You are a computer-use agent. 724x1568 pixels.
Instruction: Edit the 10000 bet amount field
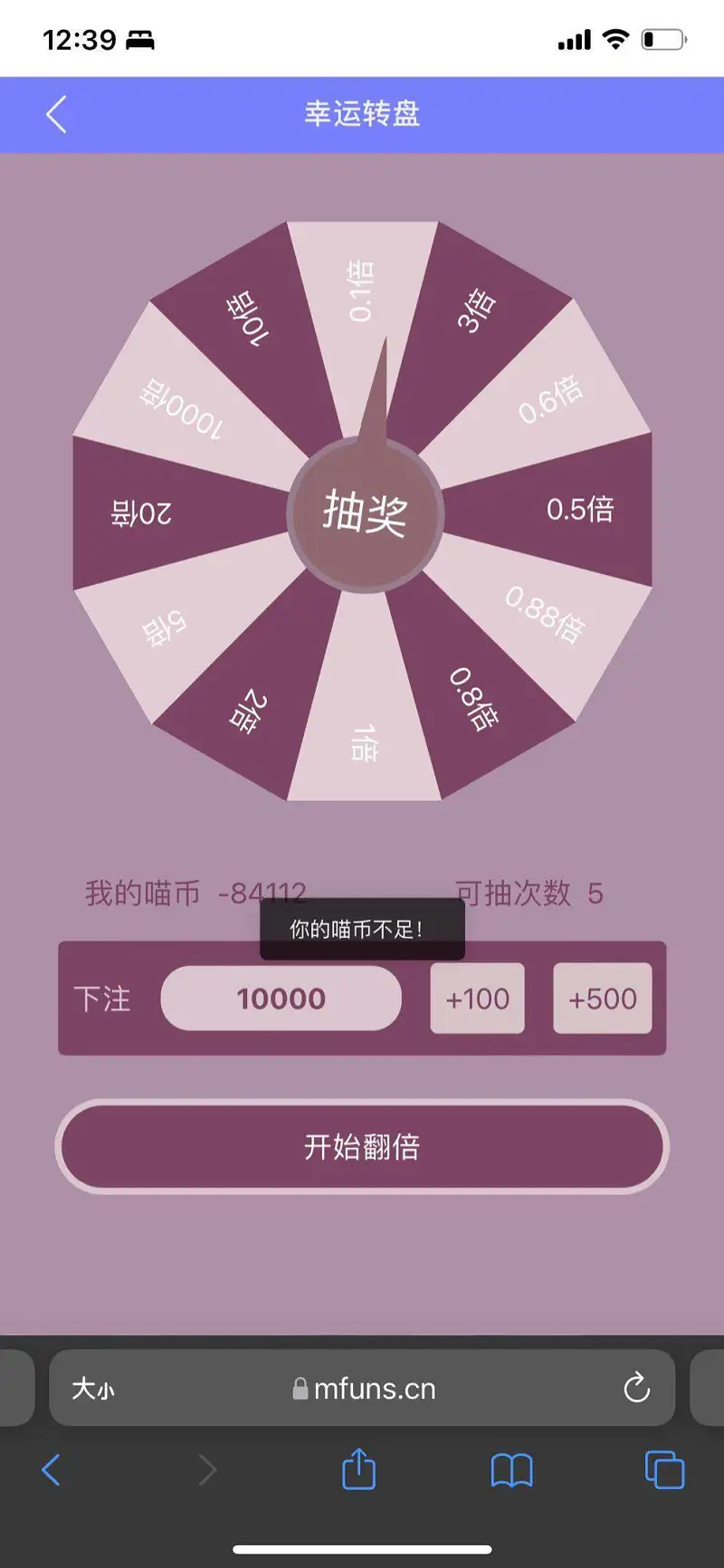tap(281, 998)
